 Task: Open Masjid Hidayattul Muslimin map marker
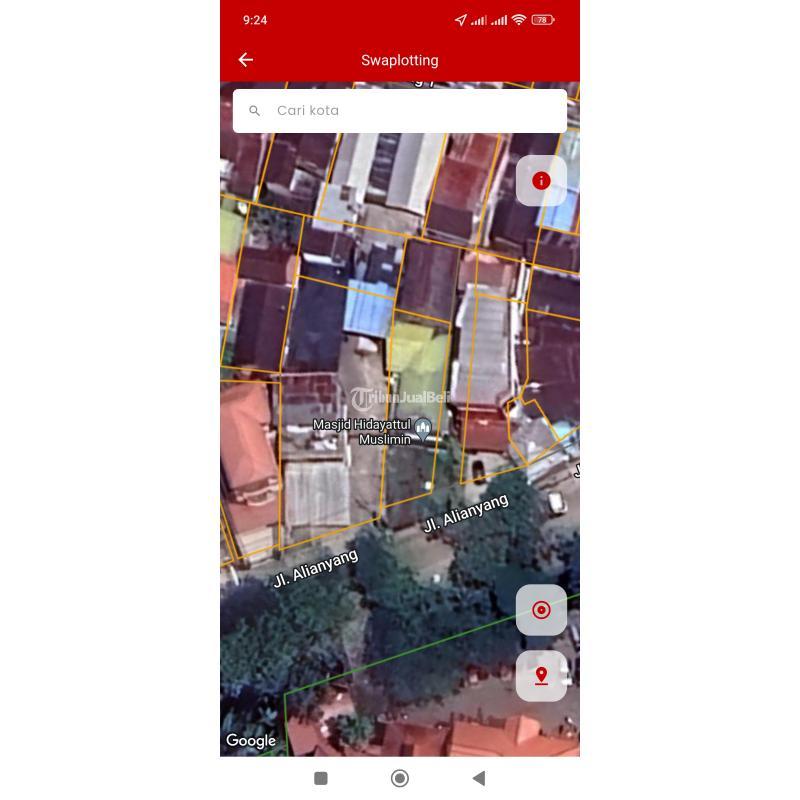click(423, 430)
